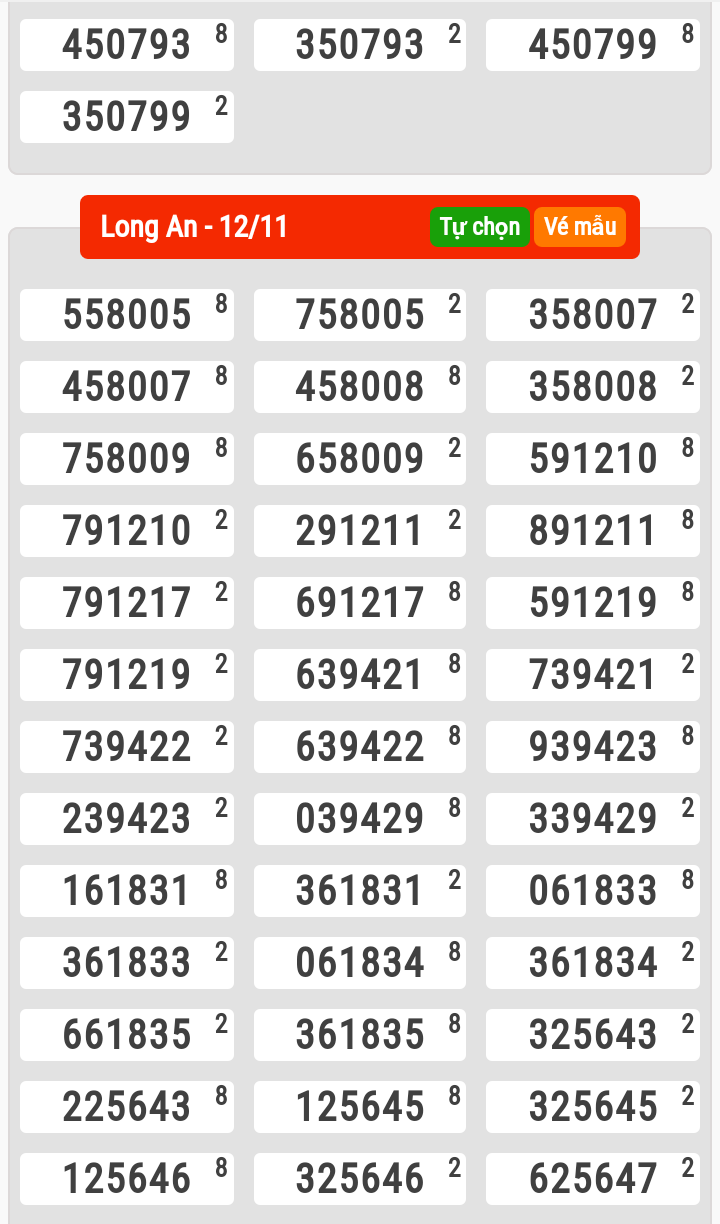Select ticket number 591210
The image size is (720, 1224).
point(593,459)
